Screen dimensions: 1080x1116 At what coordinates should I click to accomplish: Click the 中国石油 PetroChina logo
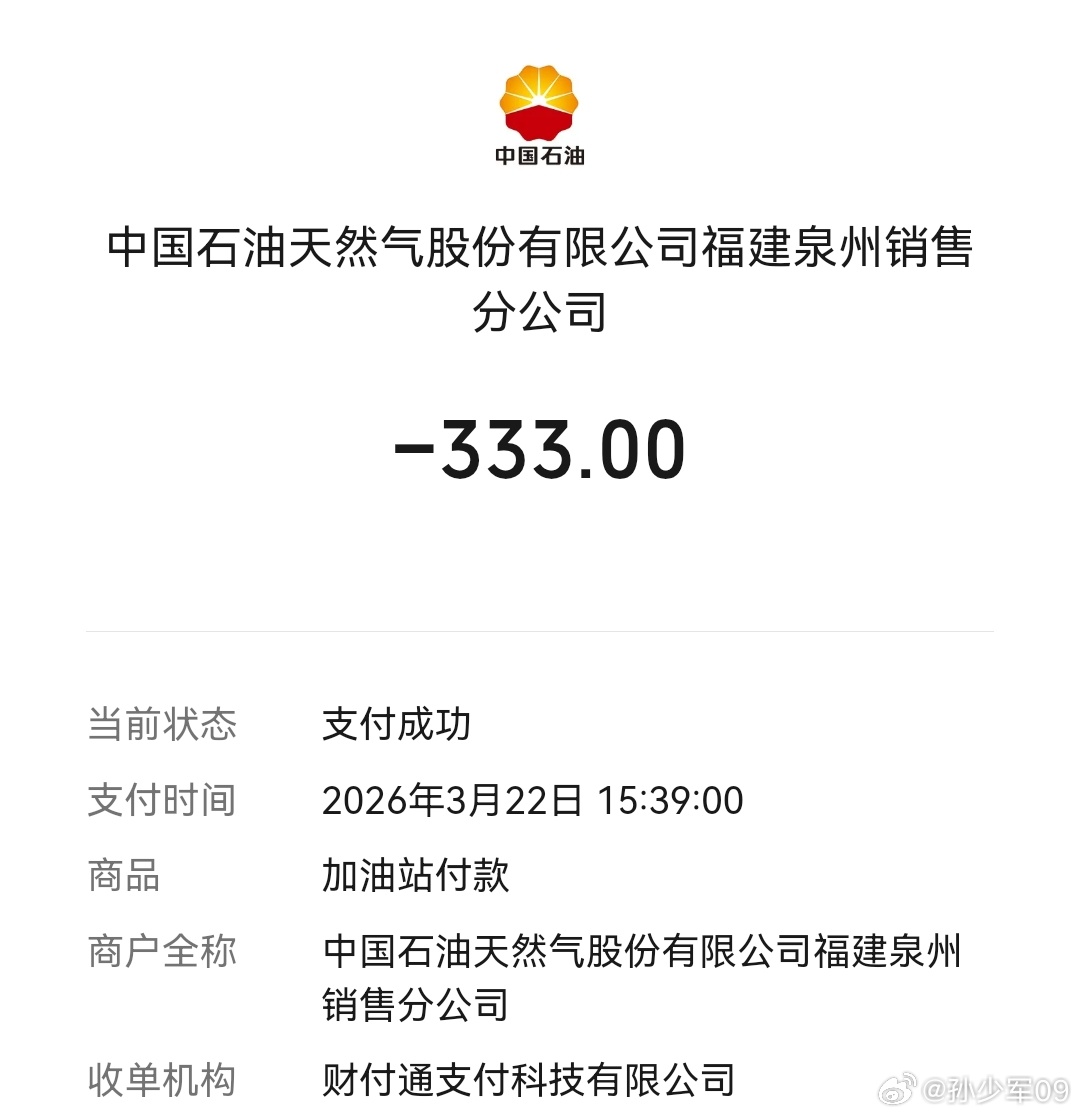(540, 115)
